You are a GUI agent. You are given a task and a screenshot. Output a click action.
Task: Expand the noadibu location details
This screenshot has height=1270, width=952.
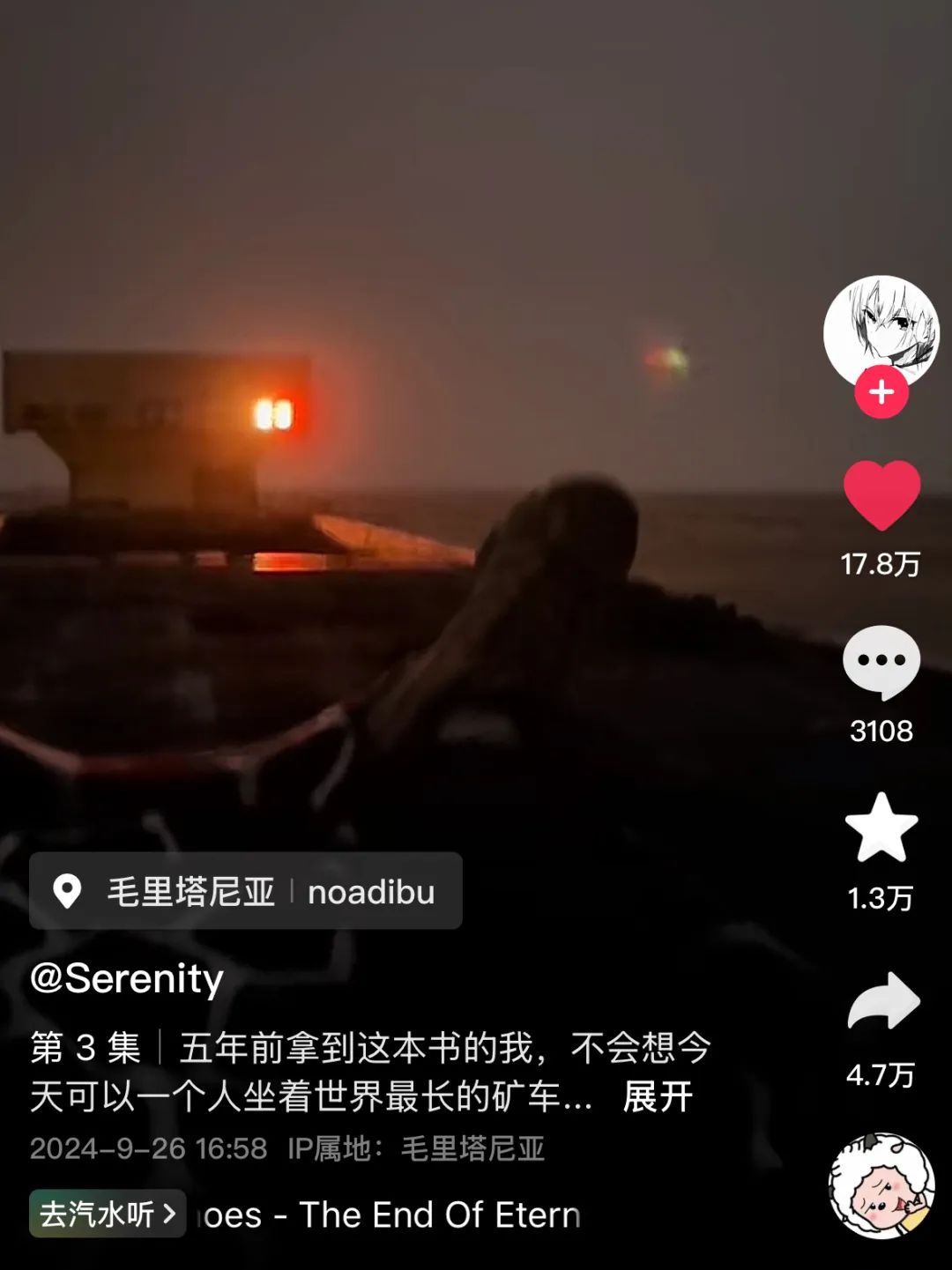coord(370,892)
